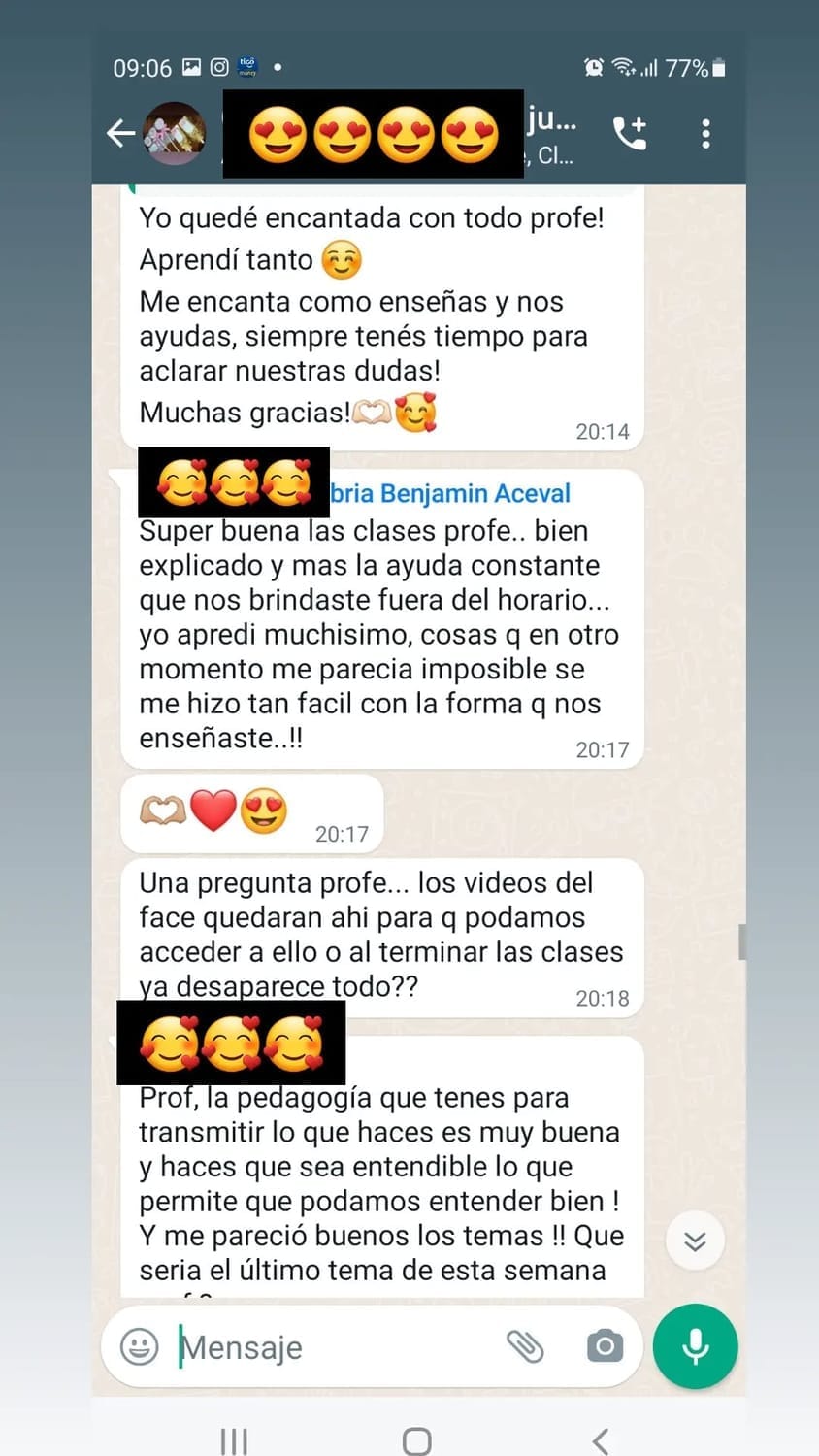The width and height of the screenshot is (819, 1456).
Task: Attach a file with the paperclip
Action: (525, 1346)
